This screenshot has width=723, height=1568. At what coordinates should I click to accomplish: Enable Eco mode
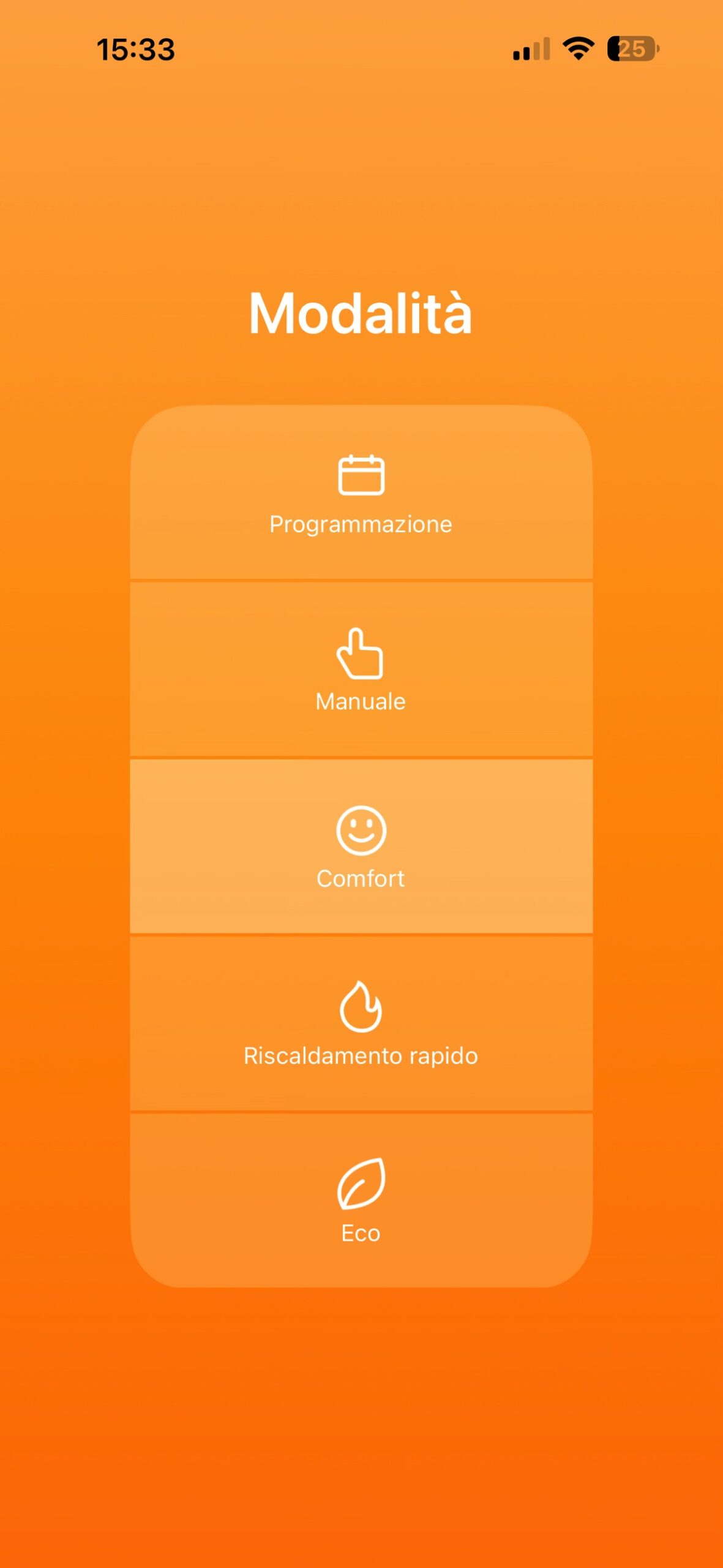tap(361, 1200)
